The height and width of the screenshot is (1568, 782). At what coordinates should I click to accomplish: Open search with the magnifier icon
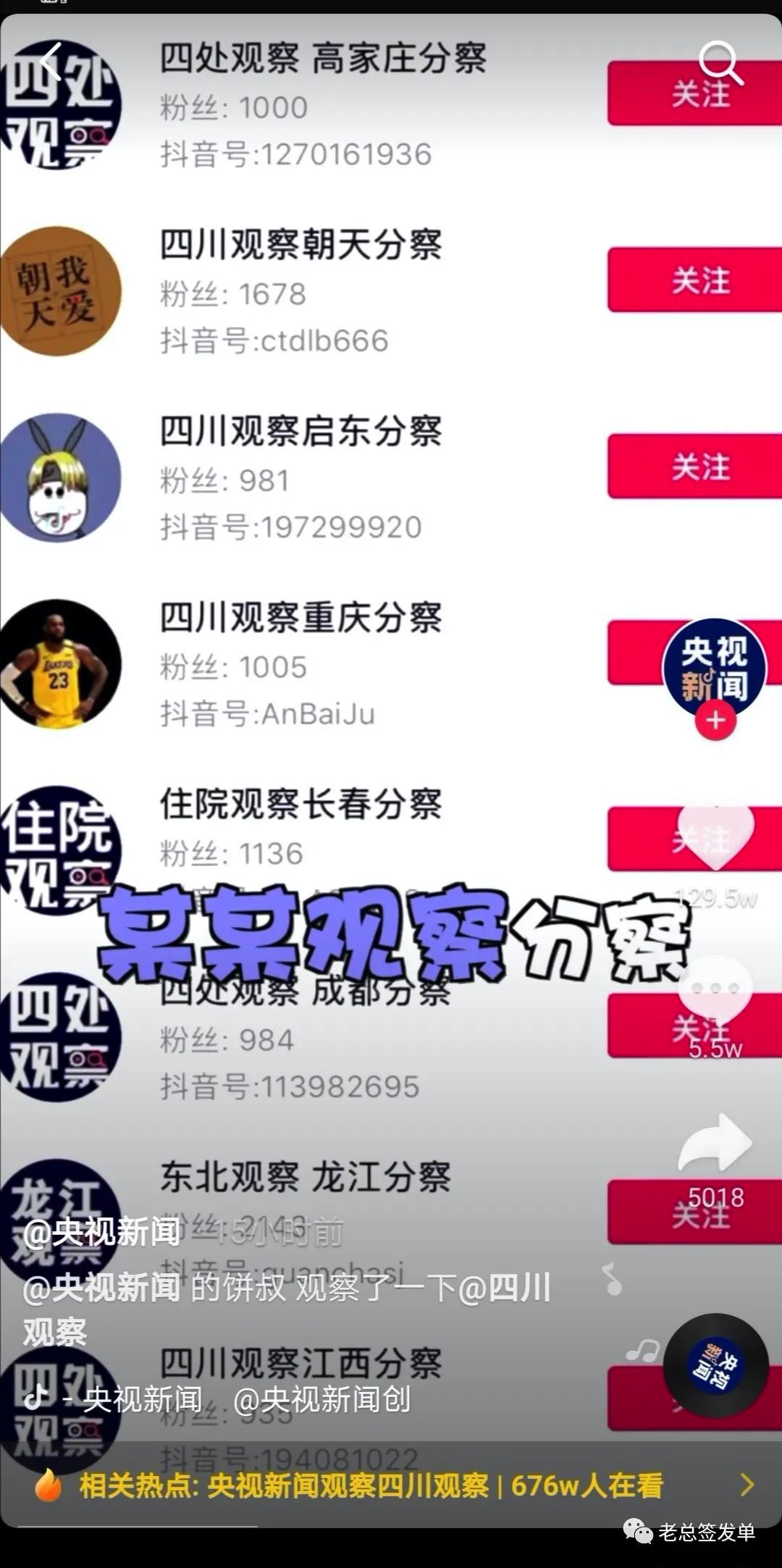720,62
